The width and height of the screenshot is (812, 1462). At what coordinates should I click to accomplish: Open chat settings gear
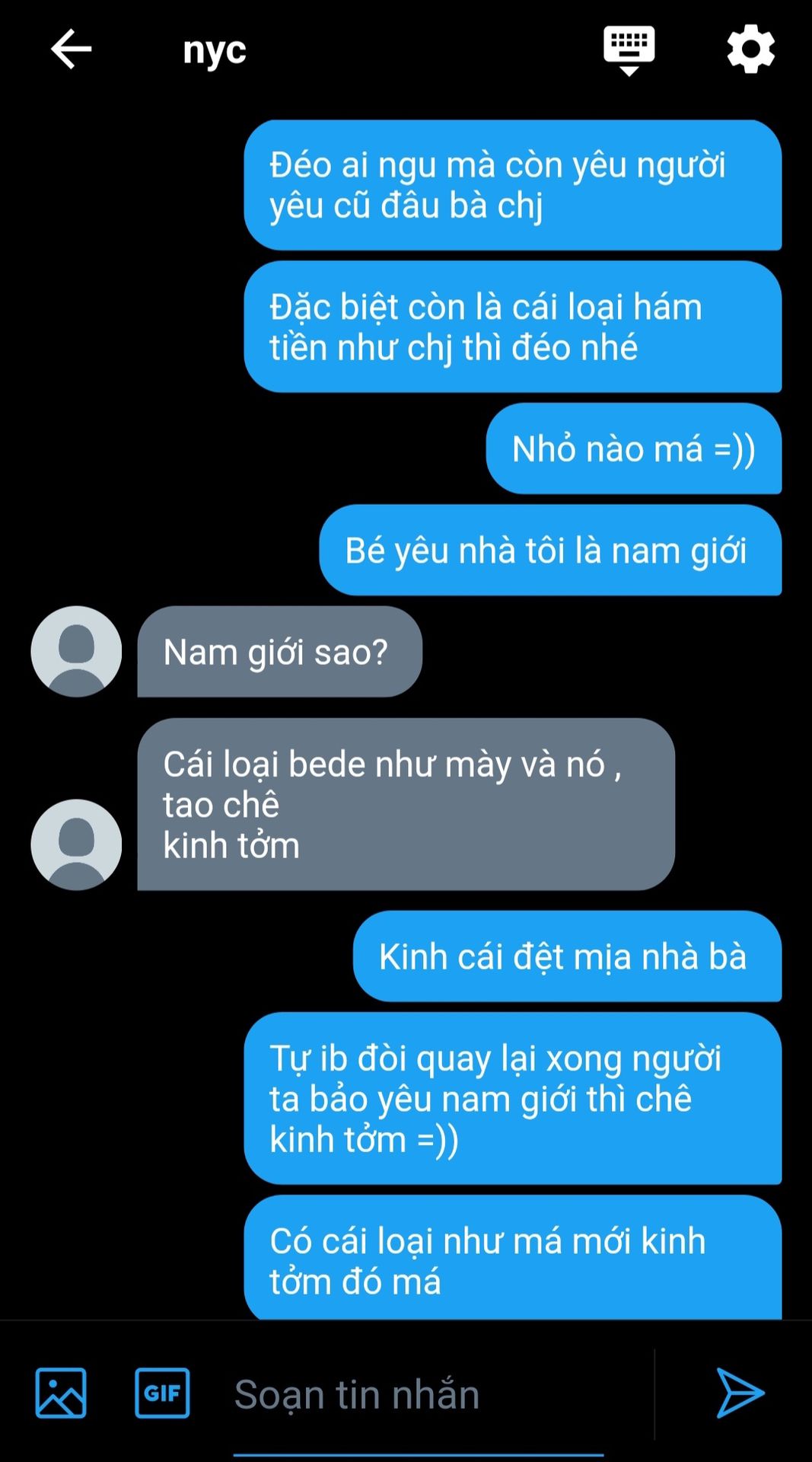[x=750, y=49]
